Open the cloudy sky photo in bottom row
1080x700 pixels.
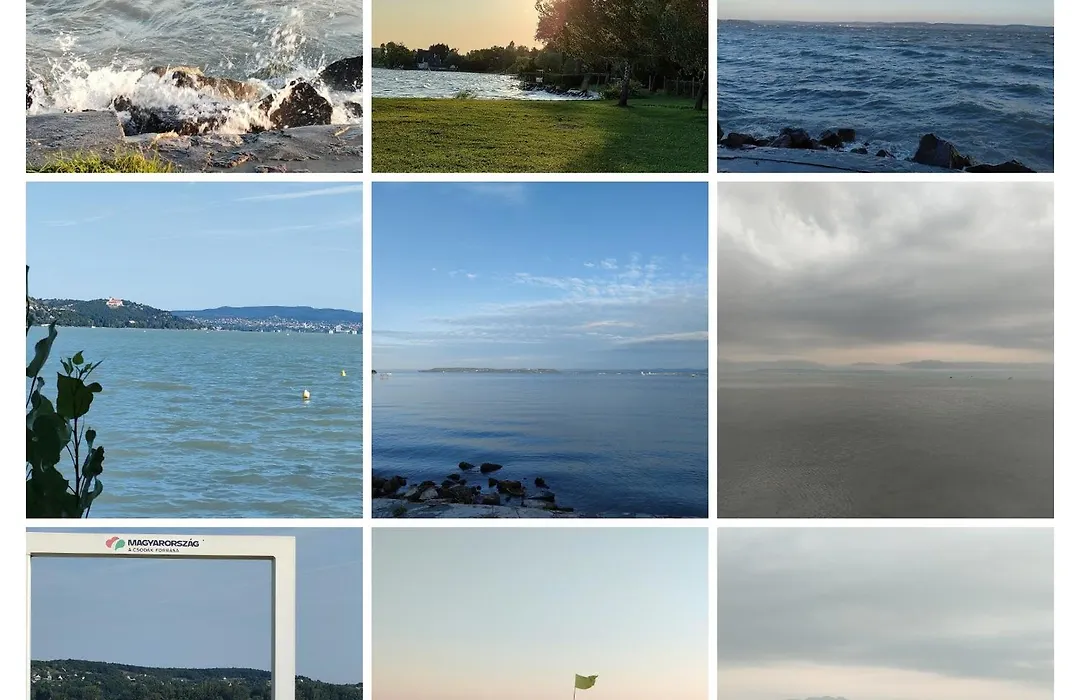point(885,615)
